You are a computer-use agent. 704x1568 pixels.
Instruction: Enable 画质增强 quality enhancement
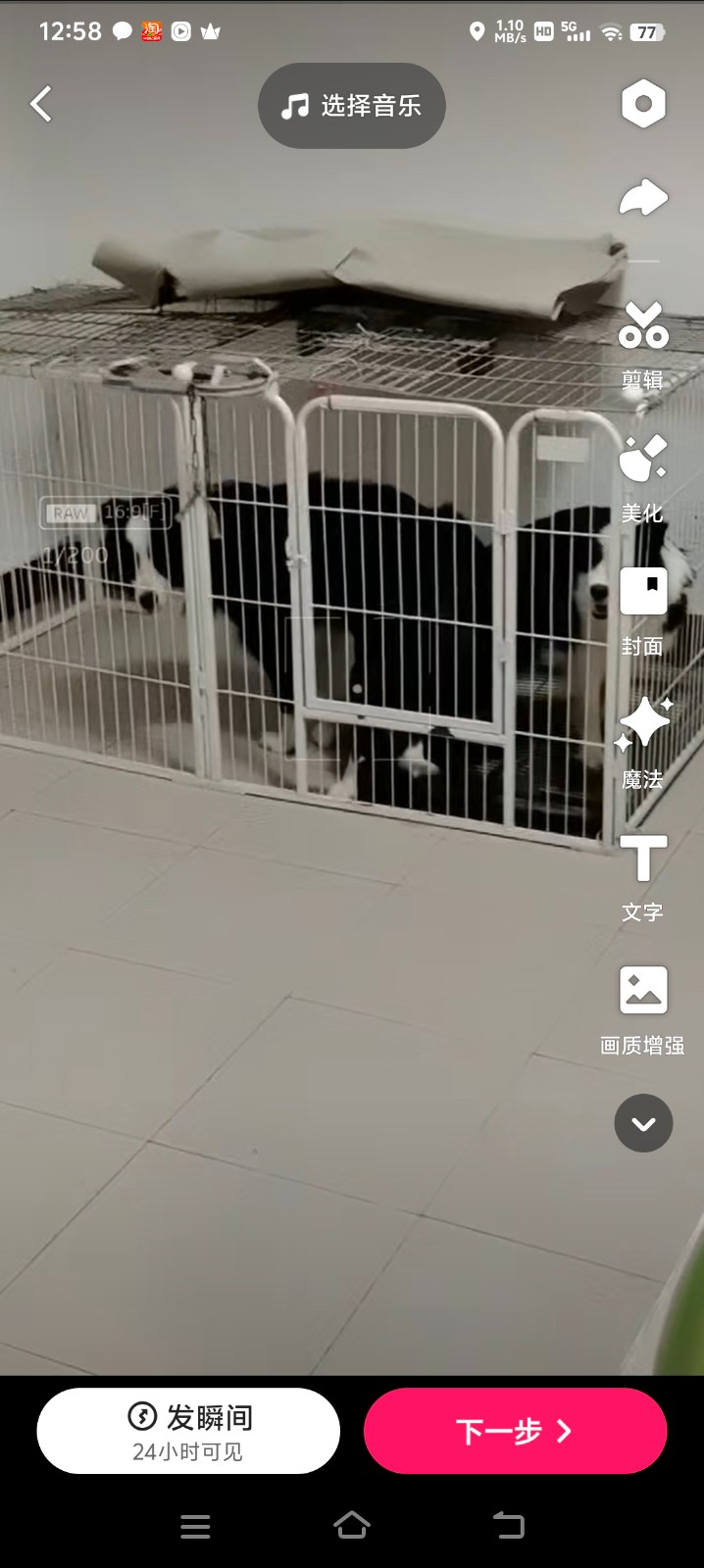tap(643, 1009)
